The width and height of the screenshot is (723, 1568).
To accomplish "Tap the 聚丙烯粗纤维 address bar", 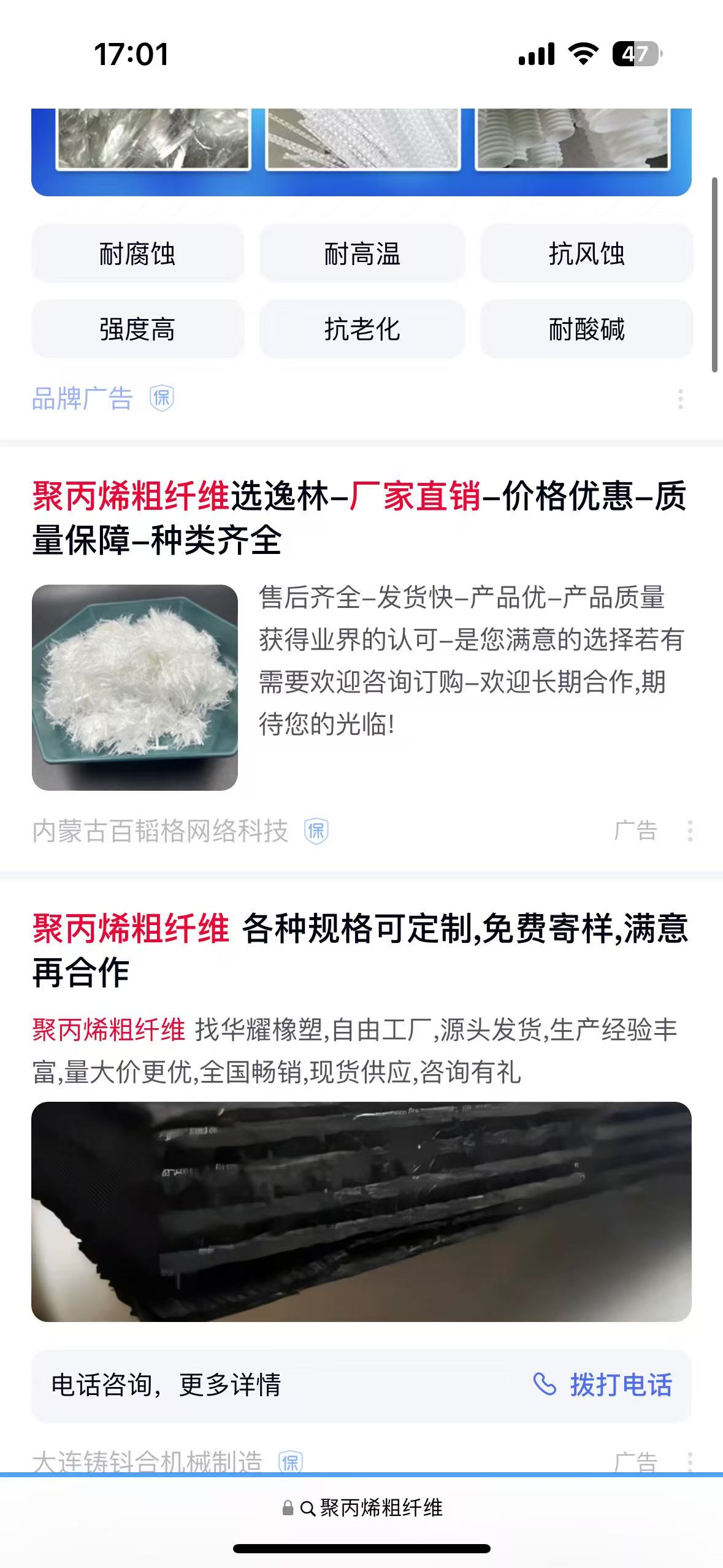I will point(362,1508).
